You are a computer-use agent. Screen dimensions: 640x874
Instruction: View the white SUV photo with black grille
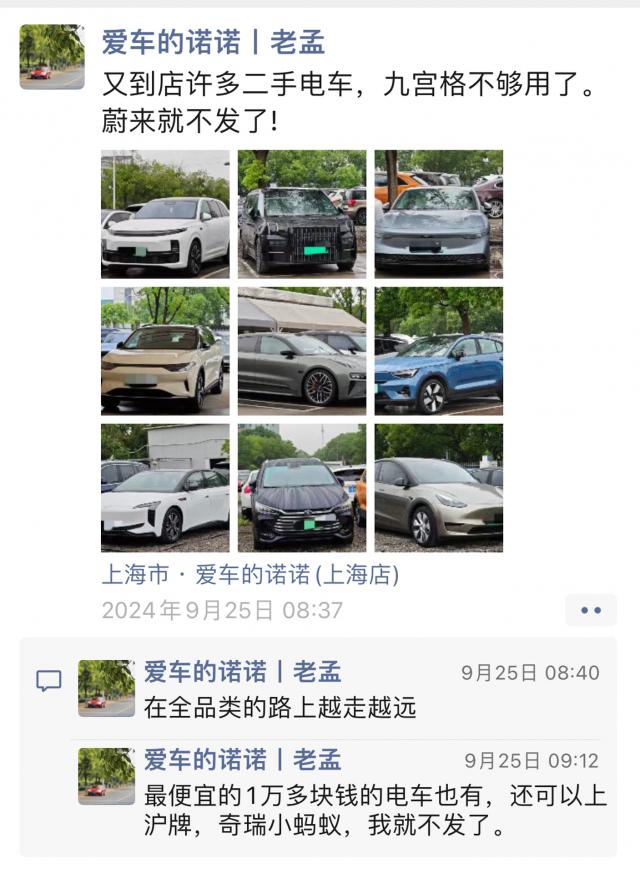[x=165, y=214]
